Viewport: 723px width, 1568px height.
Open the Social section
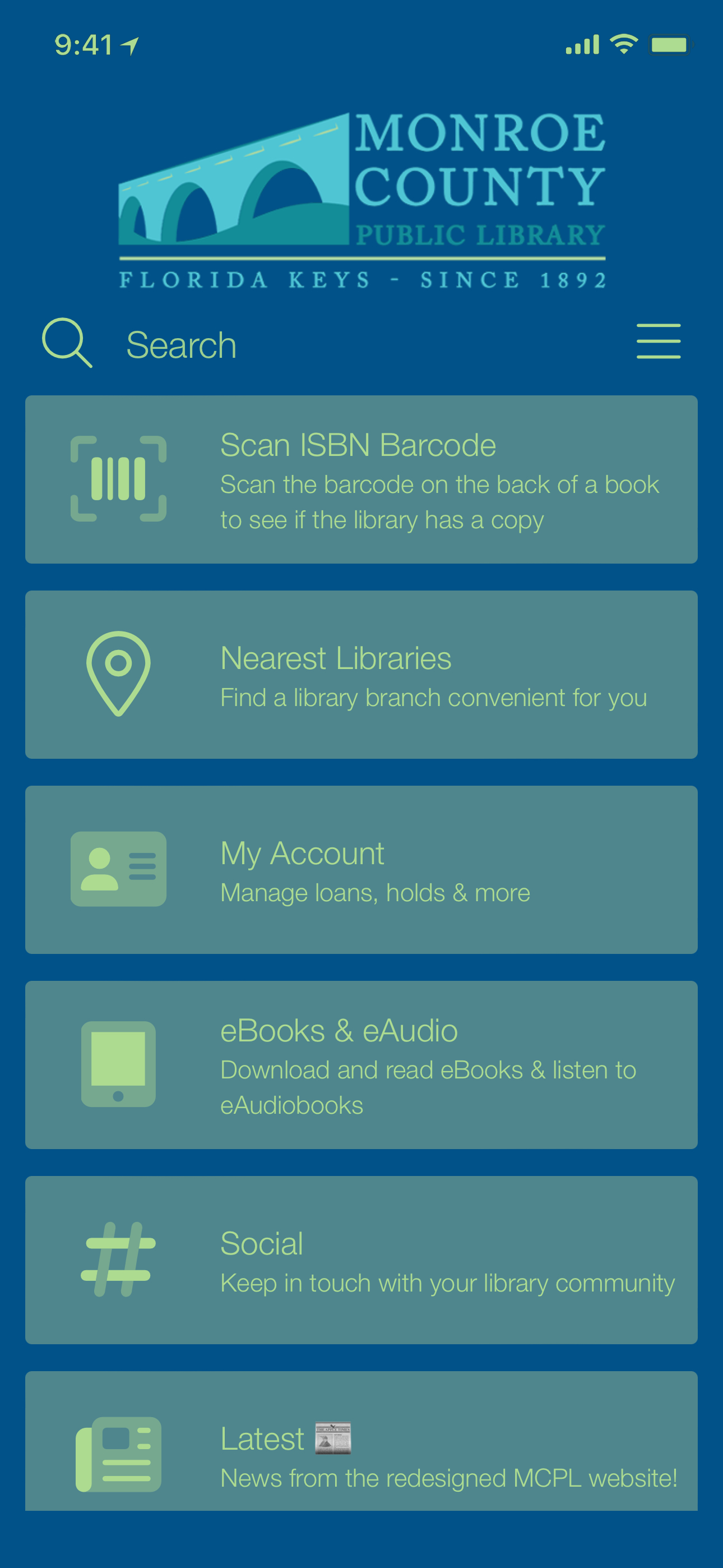pyautogui.click(x=361, y=1260)
